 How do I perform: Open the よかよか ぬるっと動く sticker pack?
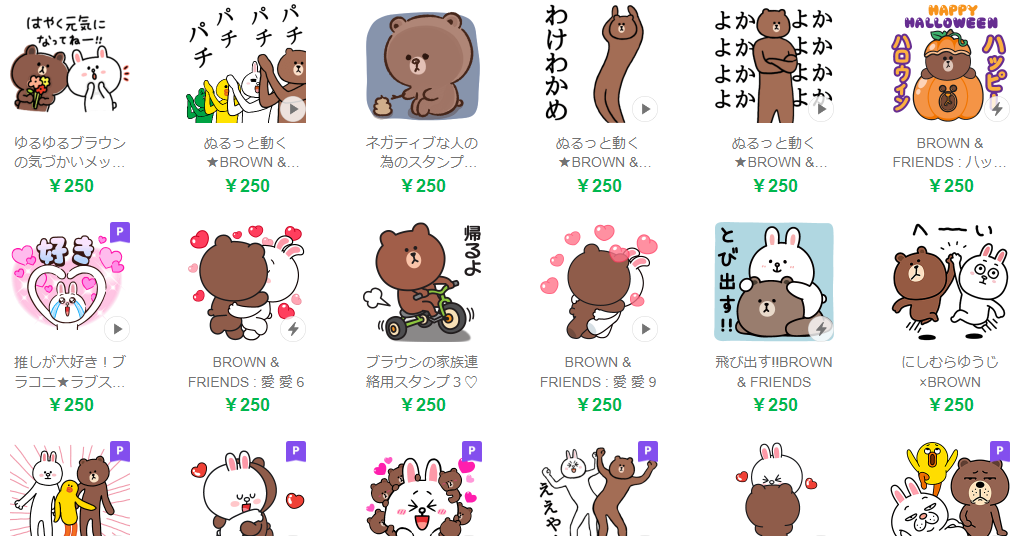[774, 65]
